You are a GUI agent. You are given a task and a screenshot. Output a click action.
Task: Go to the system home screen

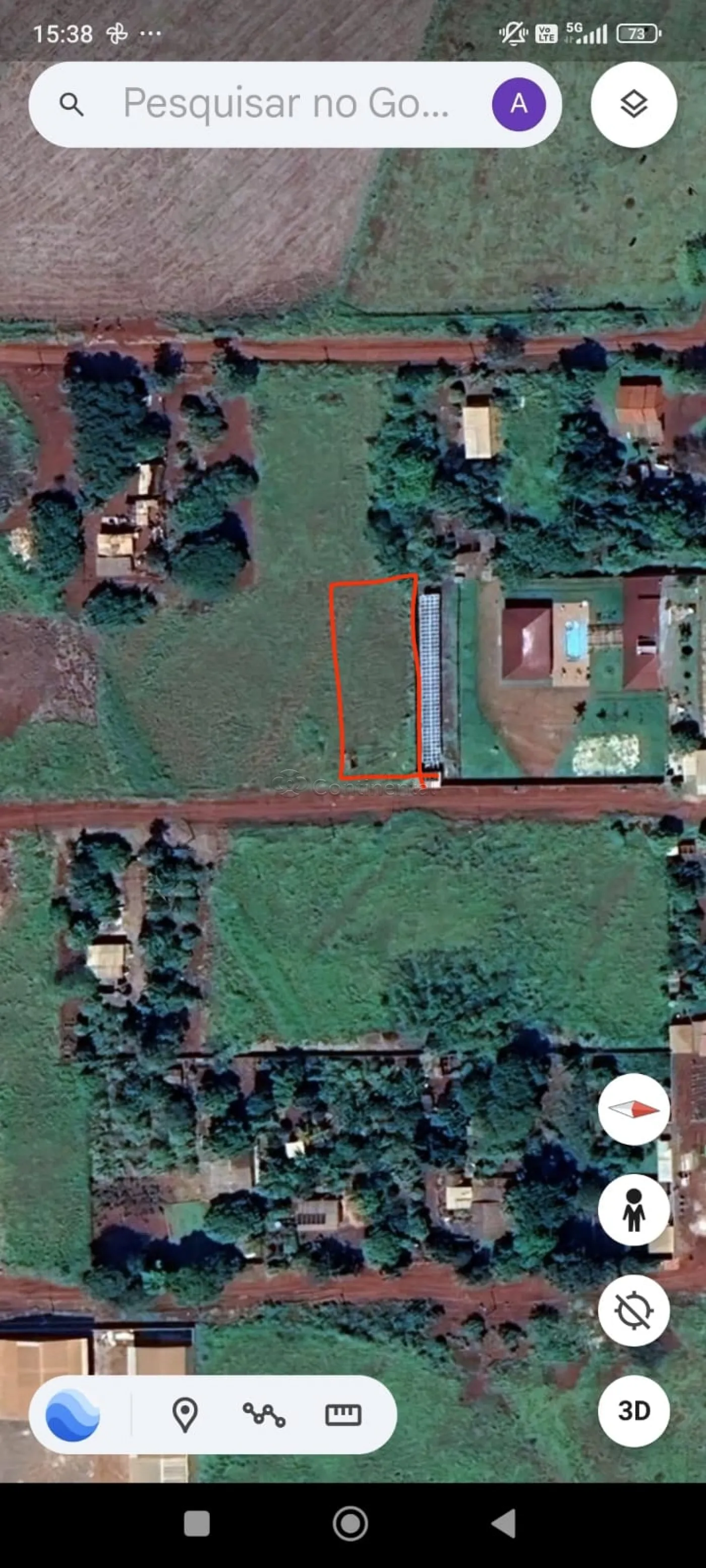[350, 1524]
